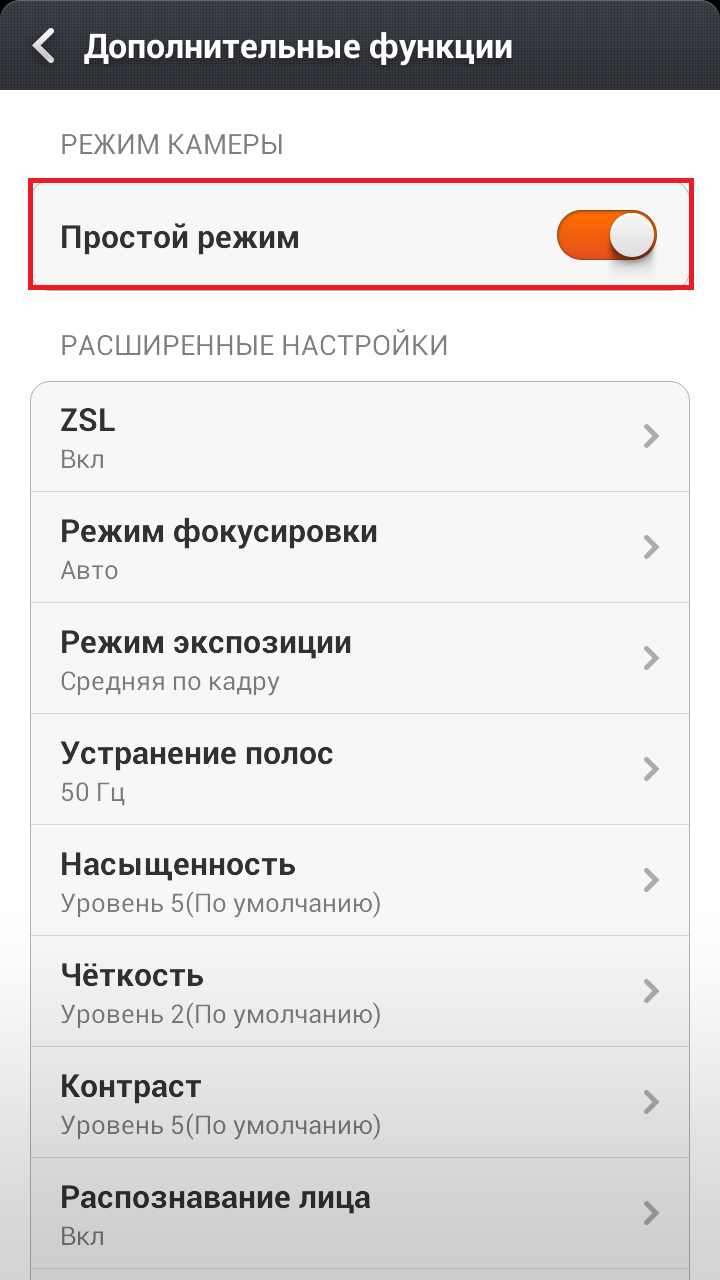This screenshot has width=720, height=1280.
Task: Open Чёткость level setting
Action: point(360,991)
